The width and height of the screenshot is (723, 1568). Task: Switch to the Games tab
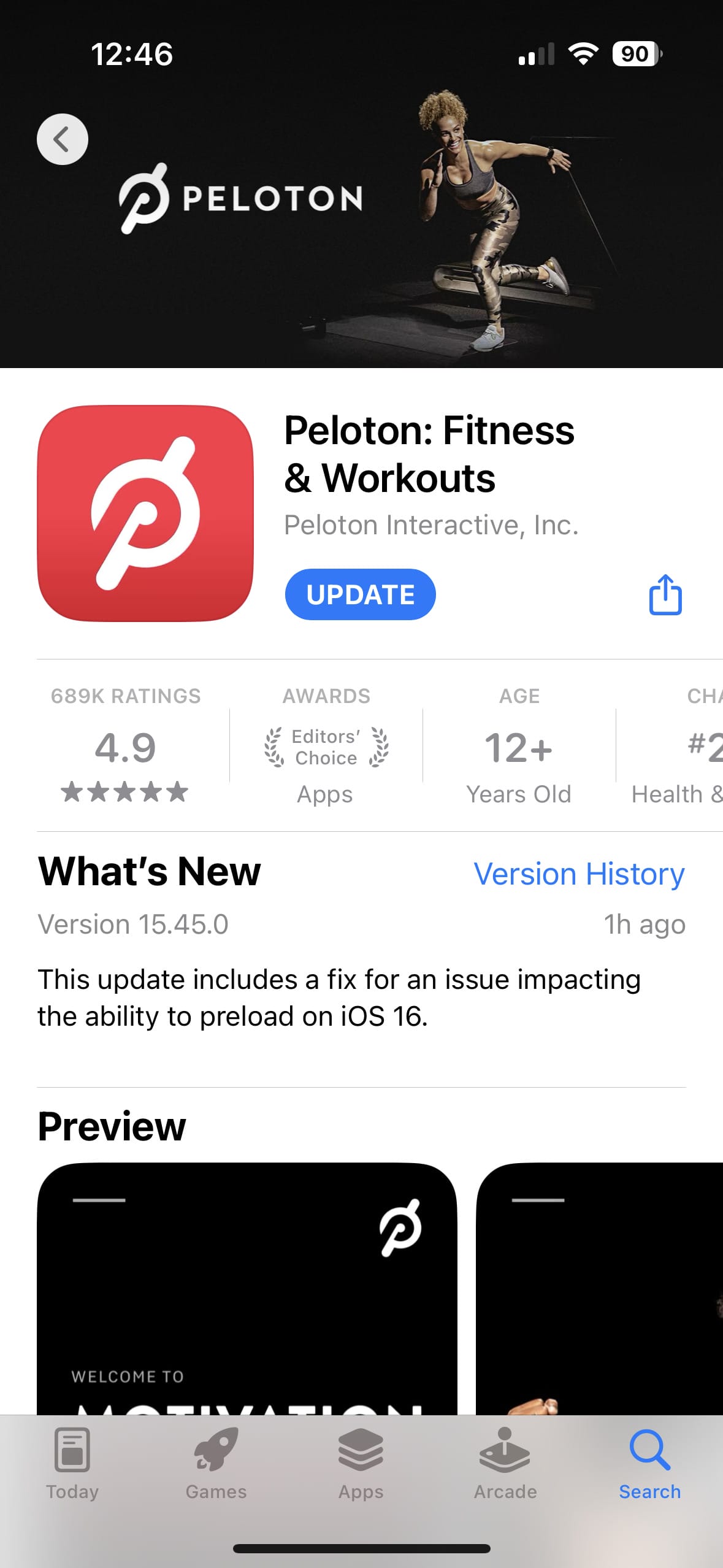click(216, 1464)
